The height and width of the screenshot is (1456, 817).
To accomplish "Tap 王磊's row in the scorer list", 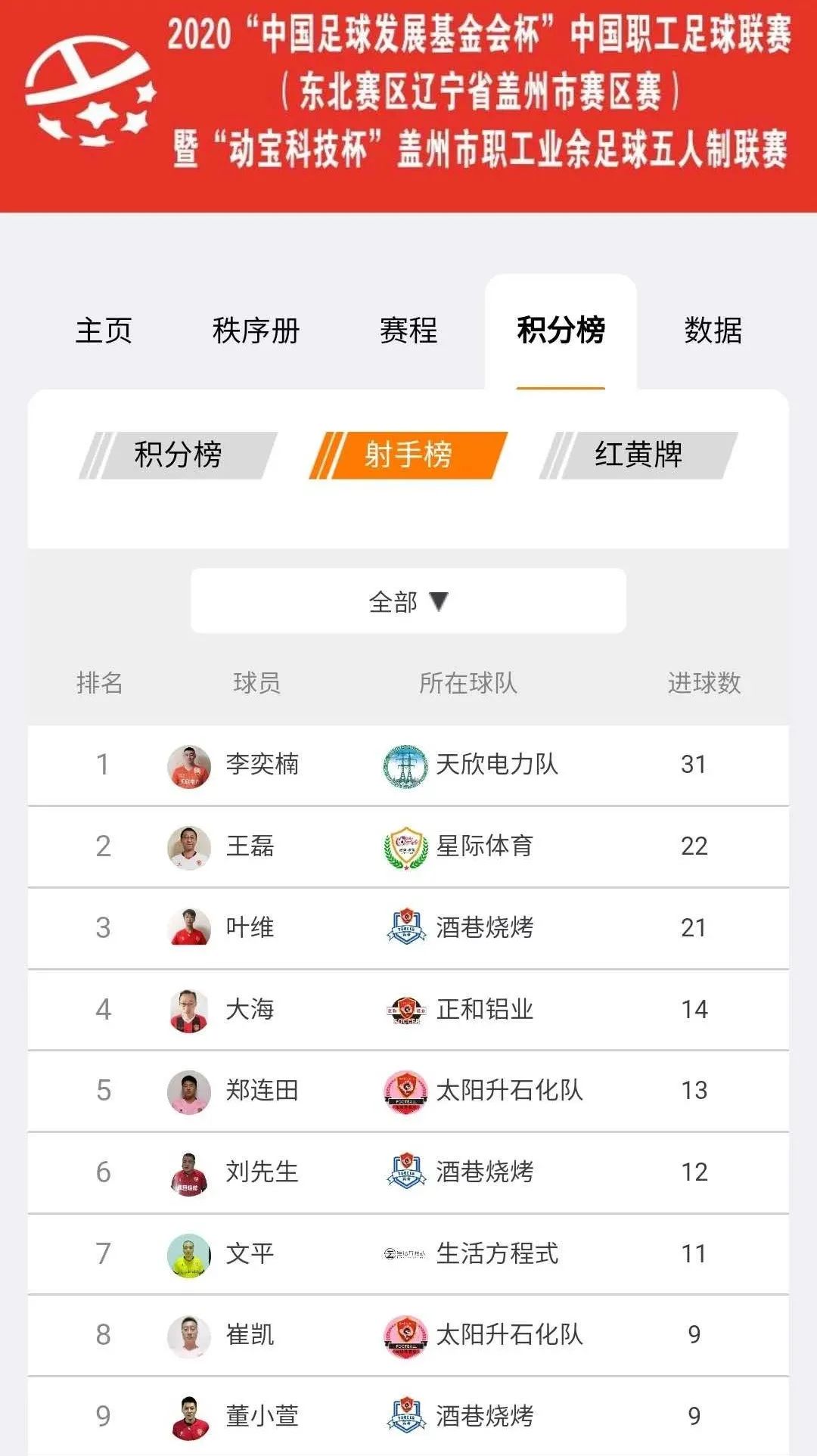I will (408, 846).
